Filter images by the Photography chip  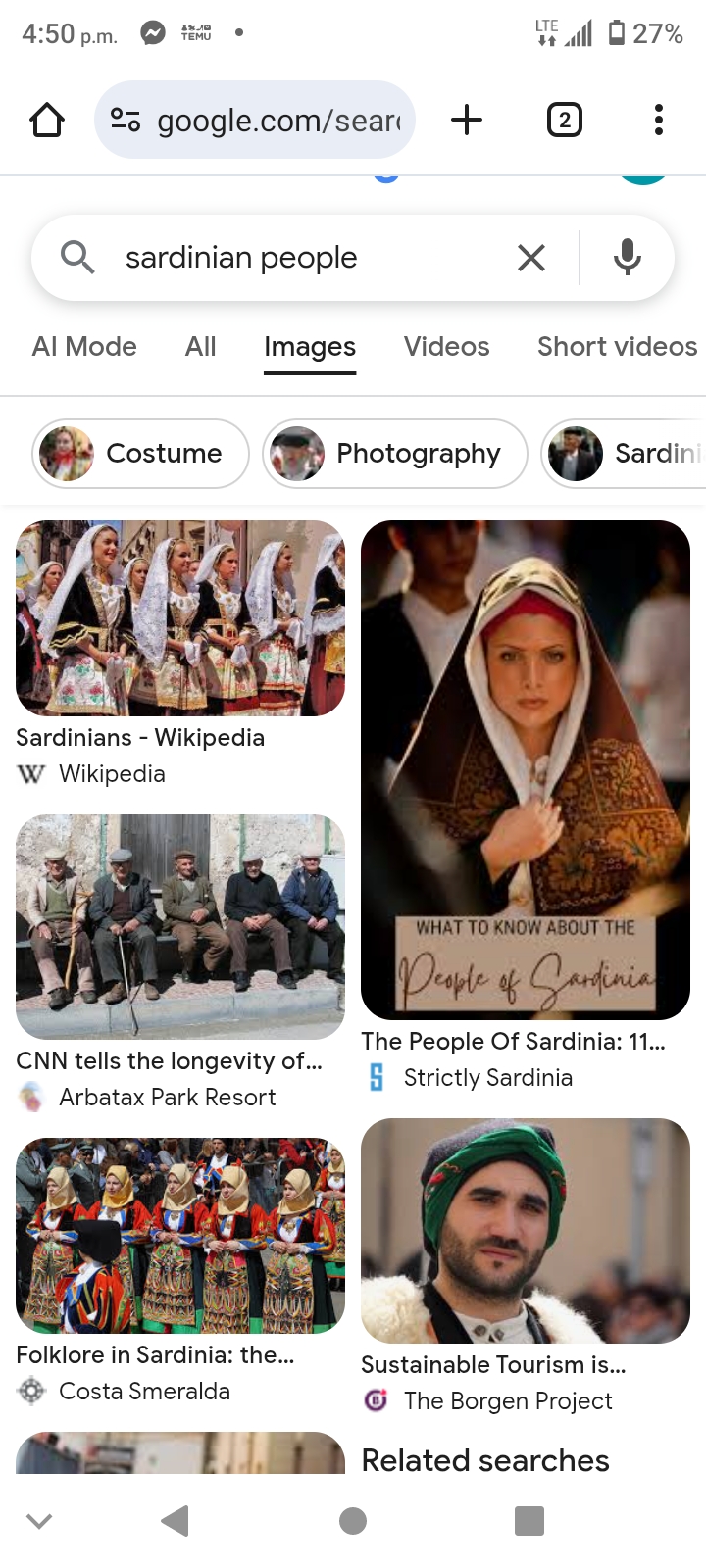tap(394, 454)
